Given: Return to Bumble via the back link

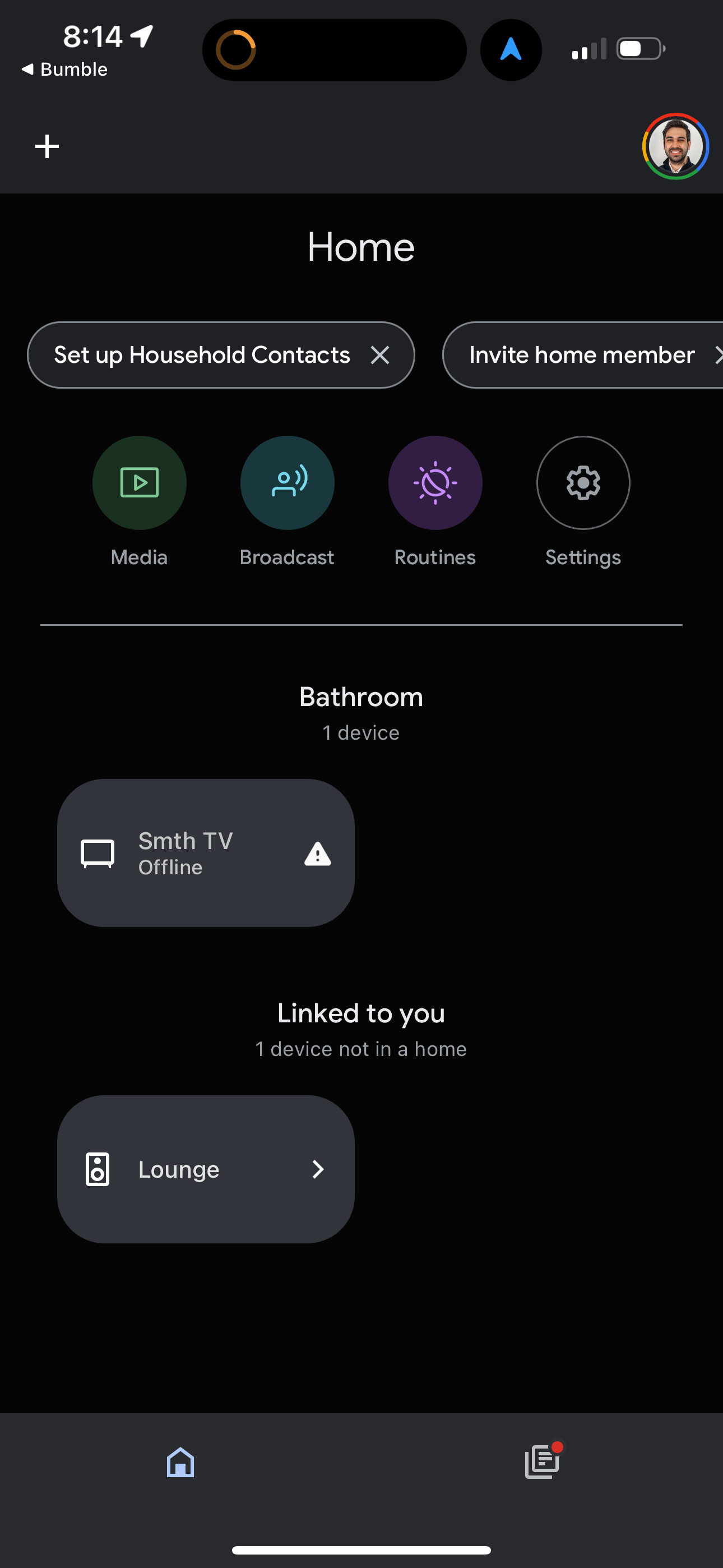Looking at the screenshot, I should [x=63, y=69].
